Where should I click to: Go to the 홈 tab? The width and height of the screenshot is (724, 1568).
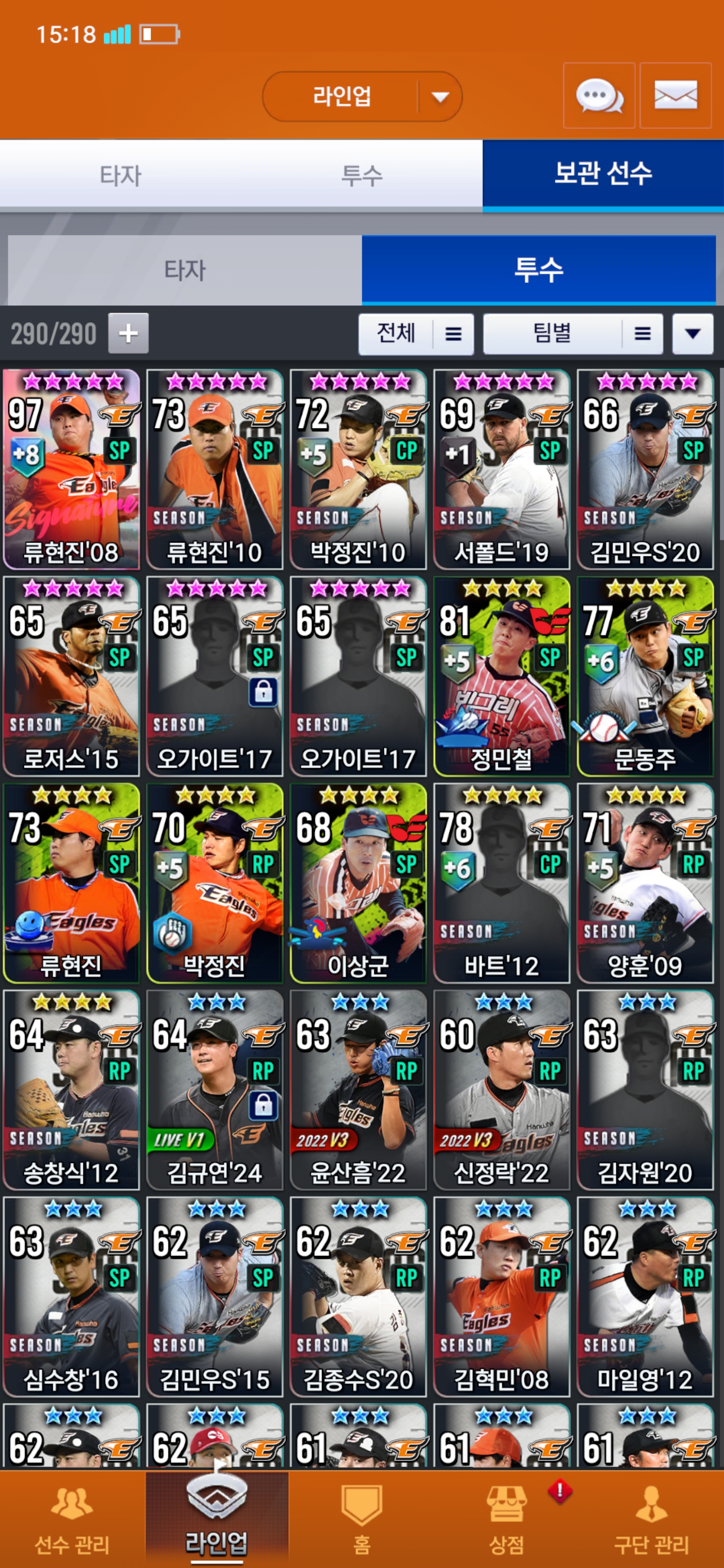[x=361, y=1519]
